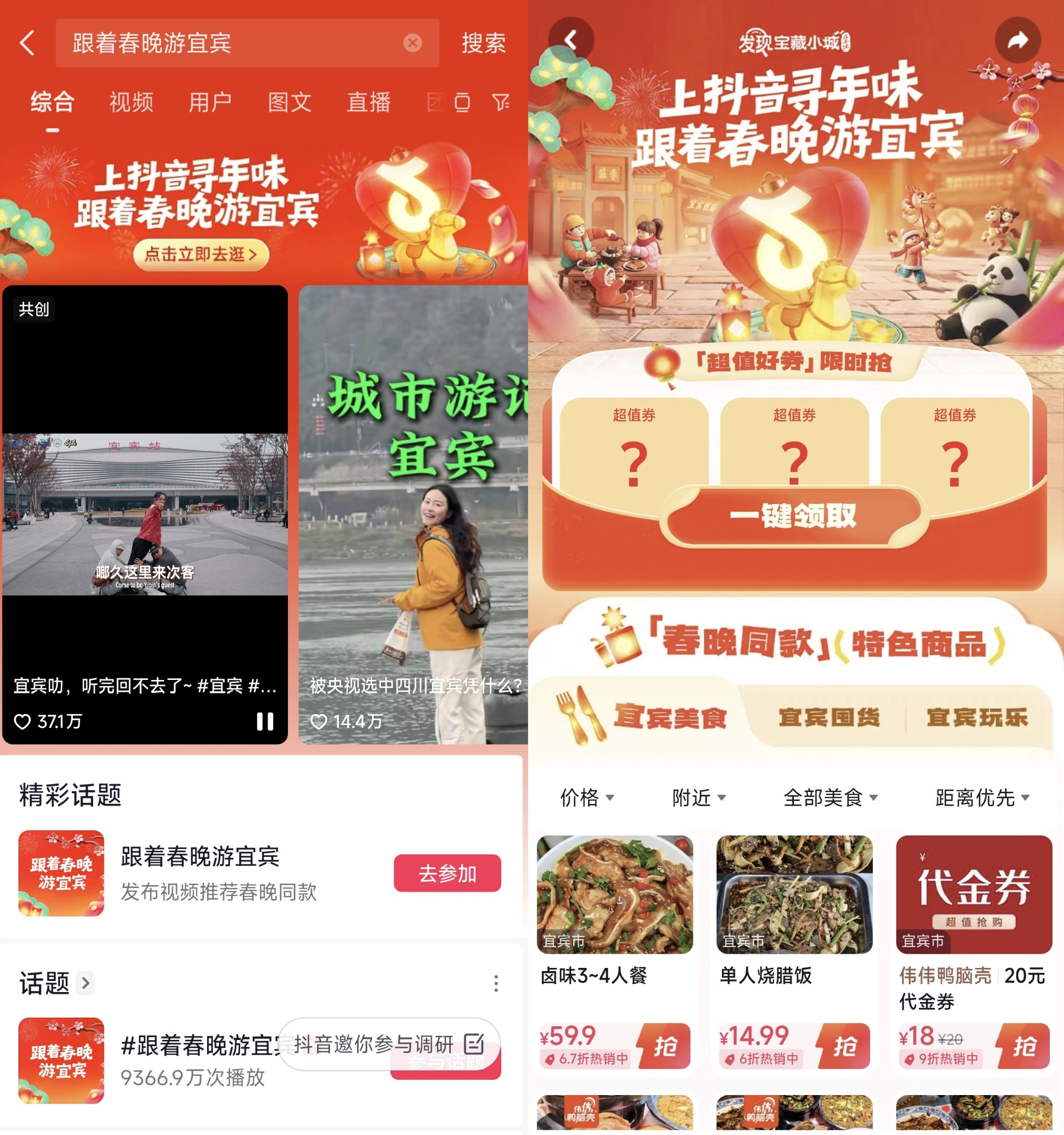Open the 城市游记宜宾 video

point(412,514)
